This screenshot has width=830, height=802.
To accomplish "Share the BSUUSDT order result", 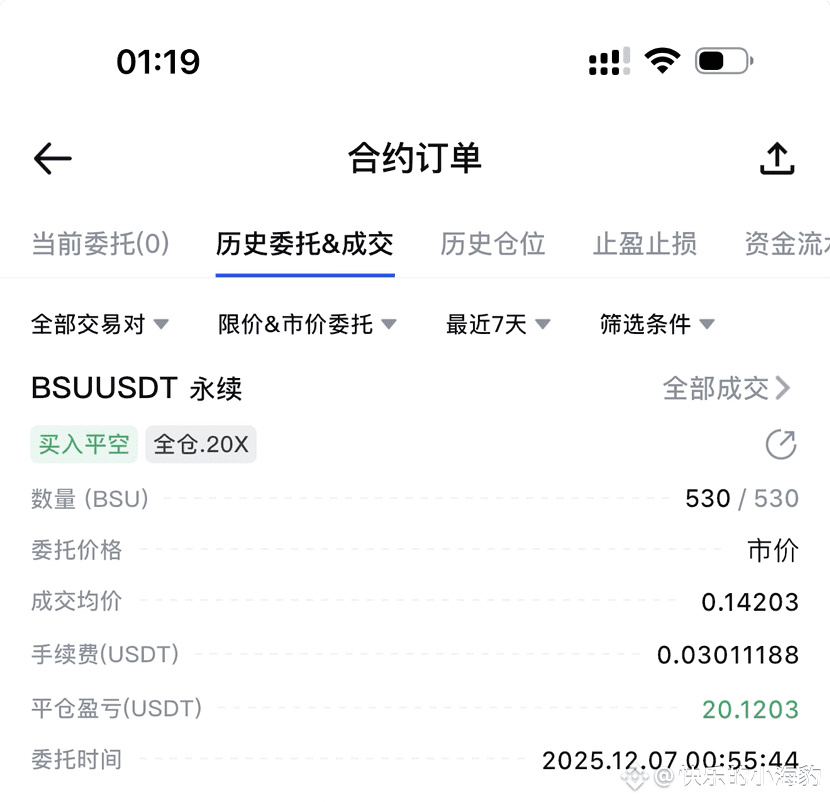I will pyautogui.click(x=780, y=445).
